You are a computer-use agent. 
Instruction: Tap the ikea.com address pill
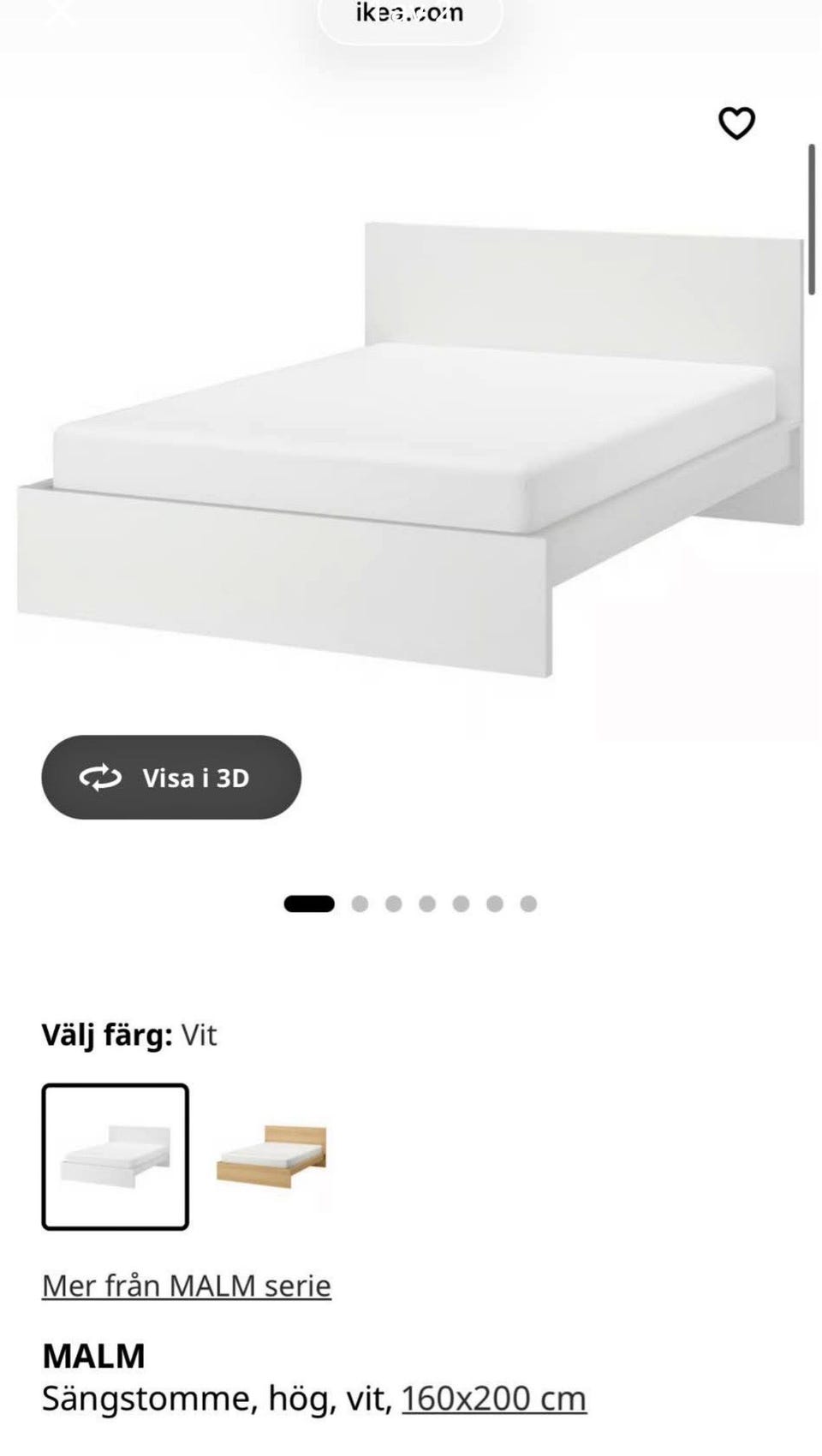tap(410, 15)
